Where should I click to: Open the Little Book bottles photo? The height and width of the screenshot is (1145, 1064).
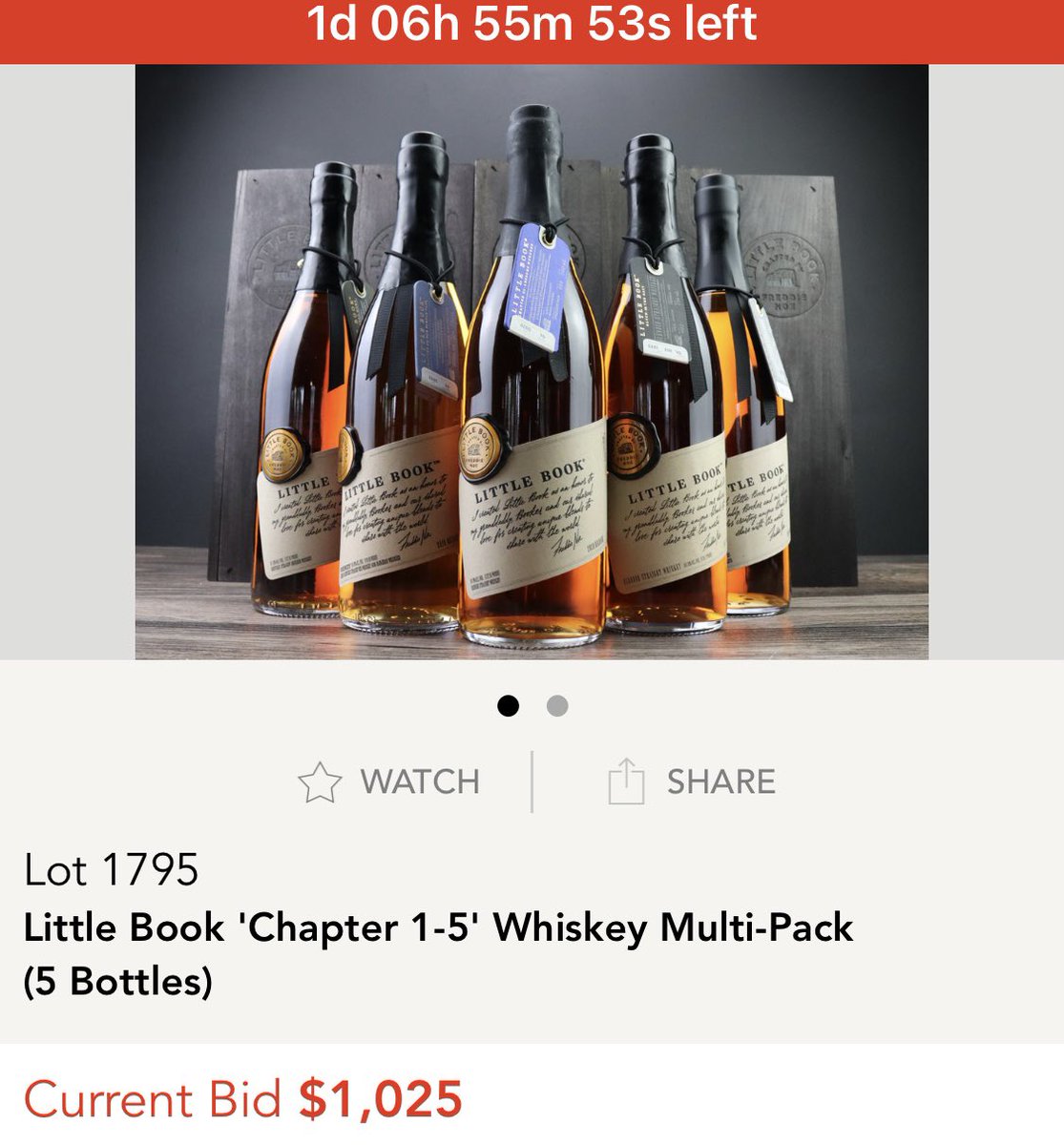pyautogui.click(x=532, y=363)
